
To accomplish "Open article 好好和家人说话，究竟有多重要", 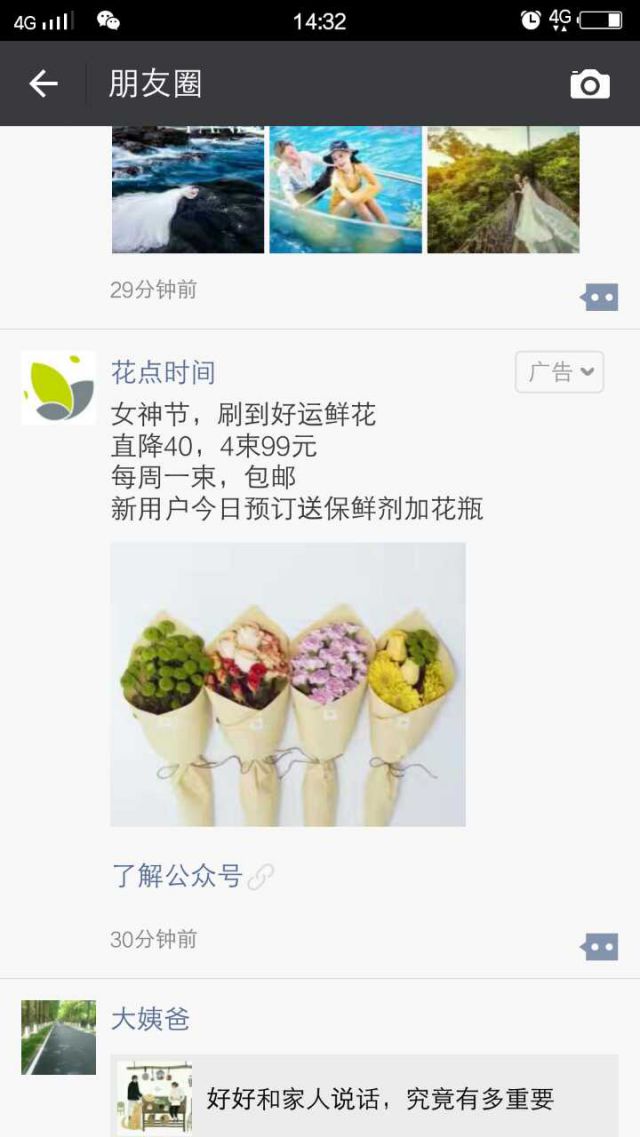I will (x=380, y=1098).
